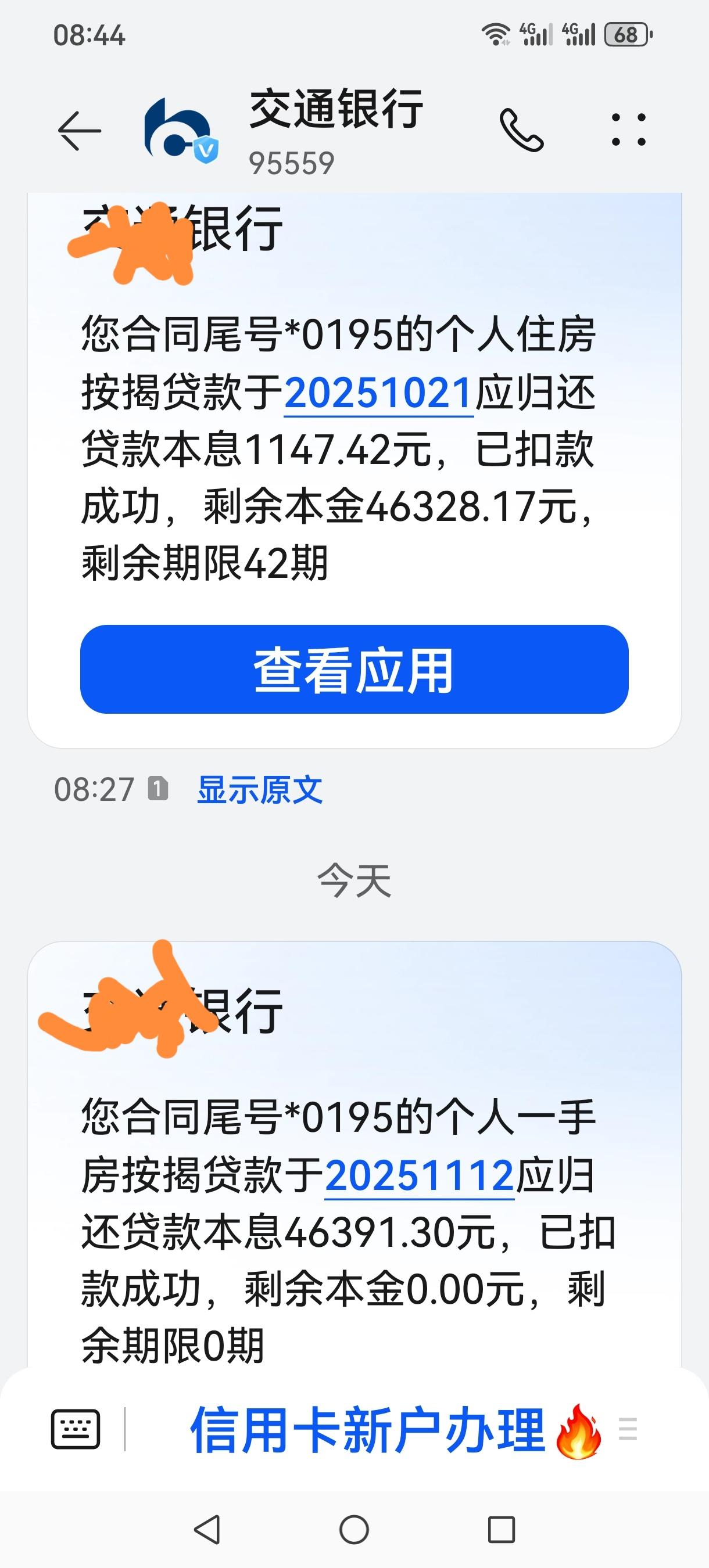Select the first housing loan message bubble
The image size is (709, 1568).
[353, 463]
